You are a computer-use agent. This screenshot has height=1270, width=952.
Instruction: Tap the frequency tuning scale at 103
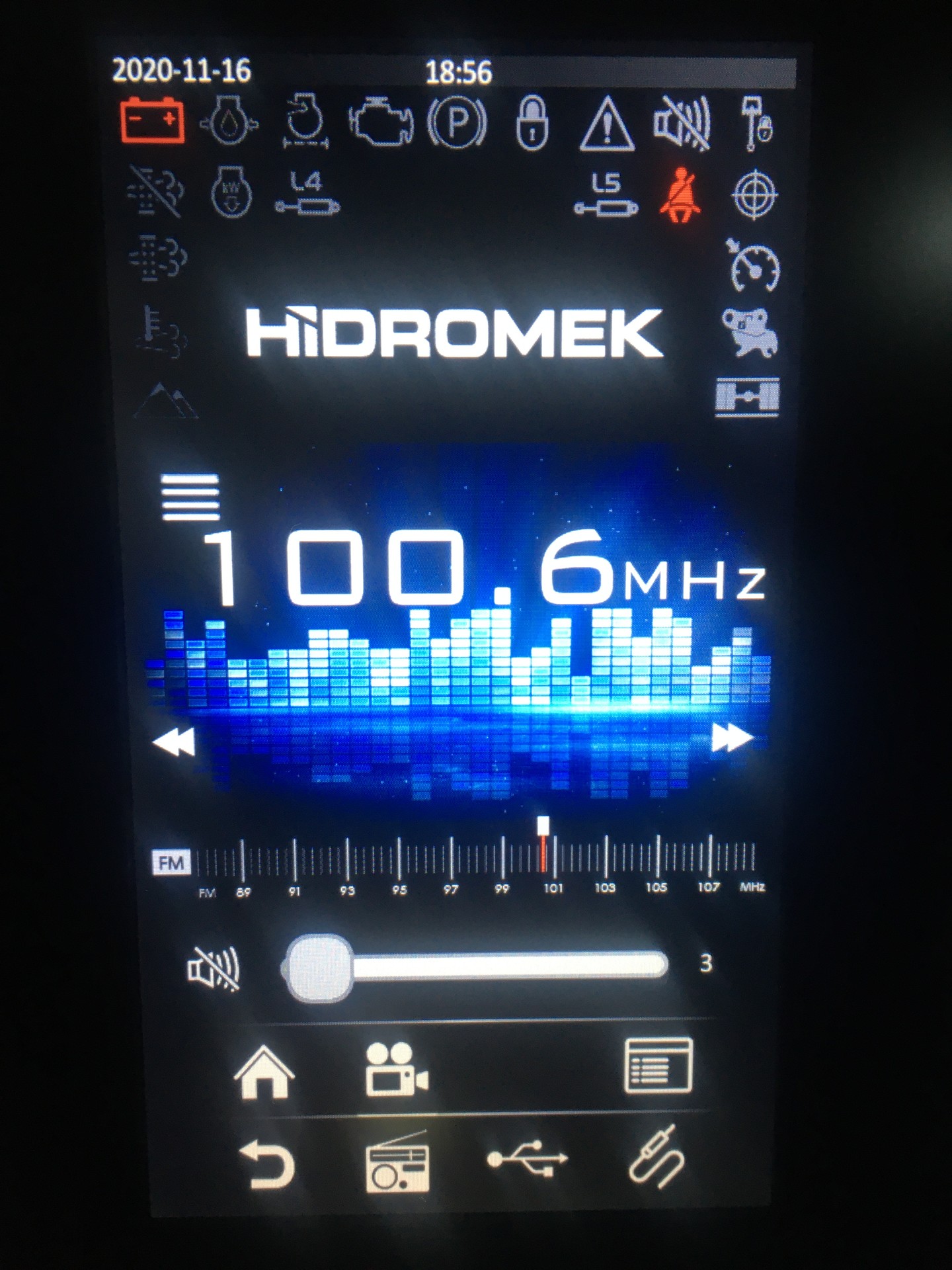[605, 860]
